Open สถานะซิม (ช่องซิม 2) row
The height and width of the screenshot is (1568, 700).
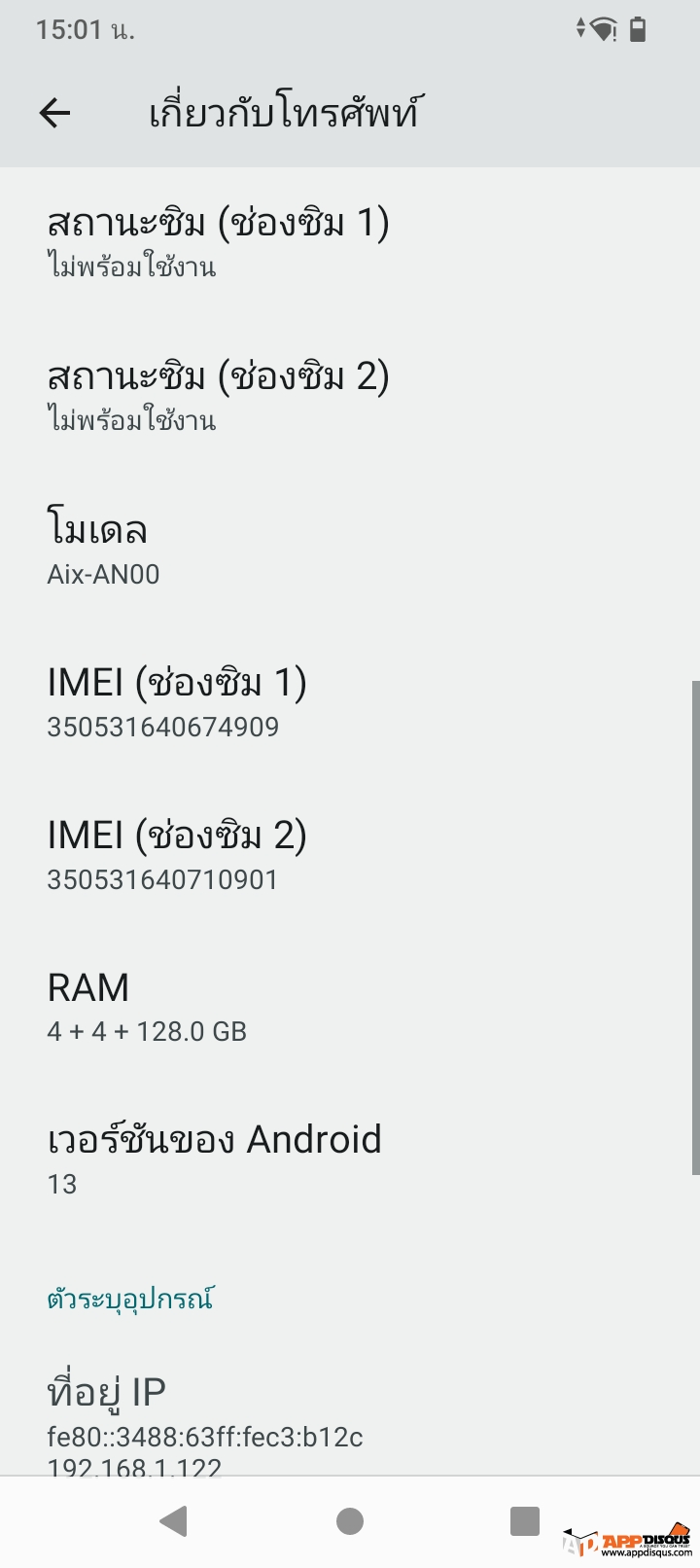[350, 396]
